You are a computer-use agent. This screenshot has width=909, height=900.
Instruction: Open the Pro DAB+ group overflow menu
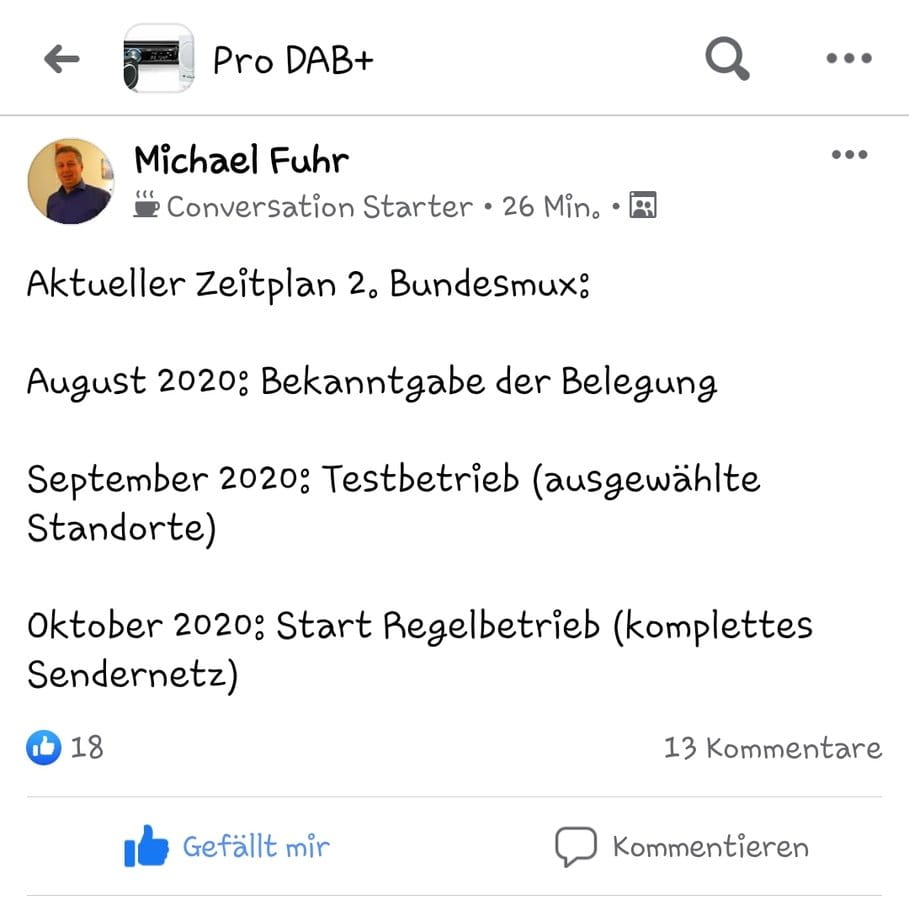(x=849, y=60)
